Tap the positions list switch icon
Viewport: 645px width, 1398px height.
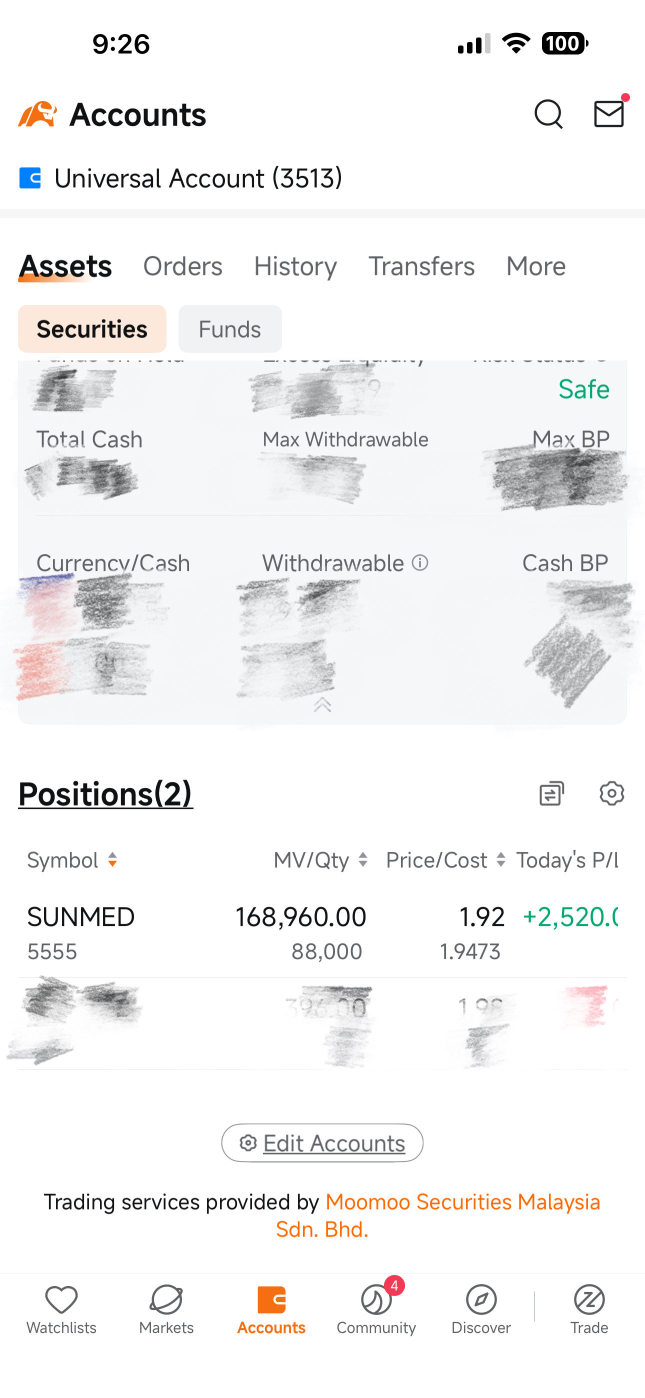(x=551, y=794)
